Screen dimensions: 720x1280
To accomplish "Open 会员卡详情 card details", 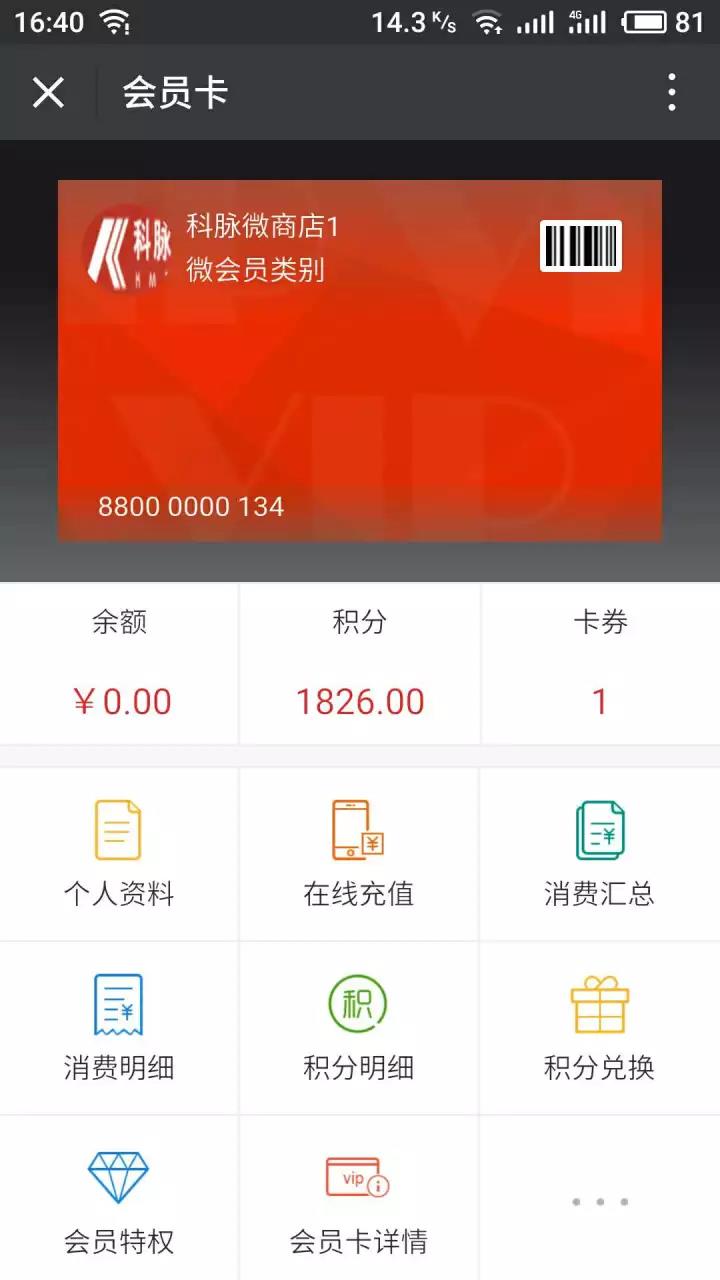I will coord(360,1199).
